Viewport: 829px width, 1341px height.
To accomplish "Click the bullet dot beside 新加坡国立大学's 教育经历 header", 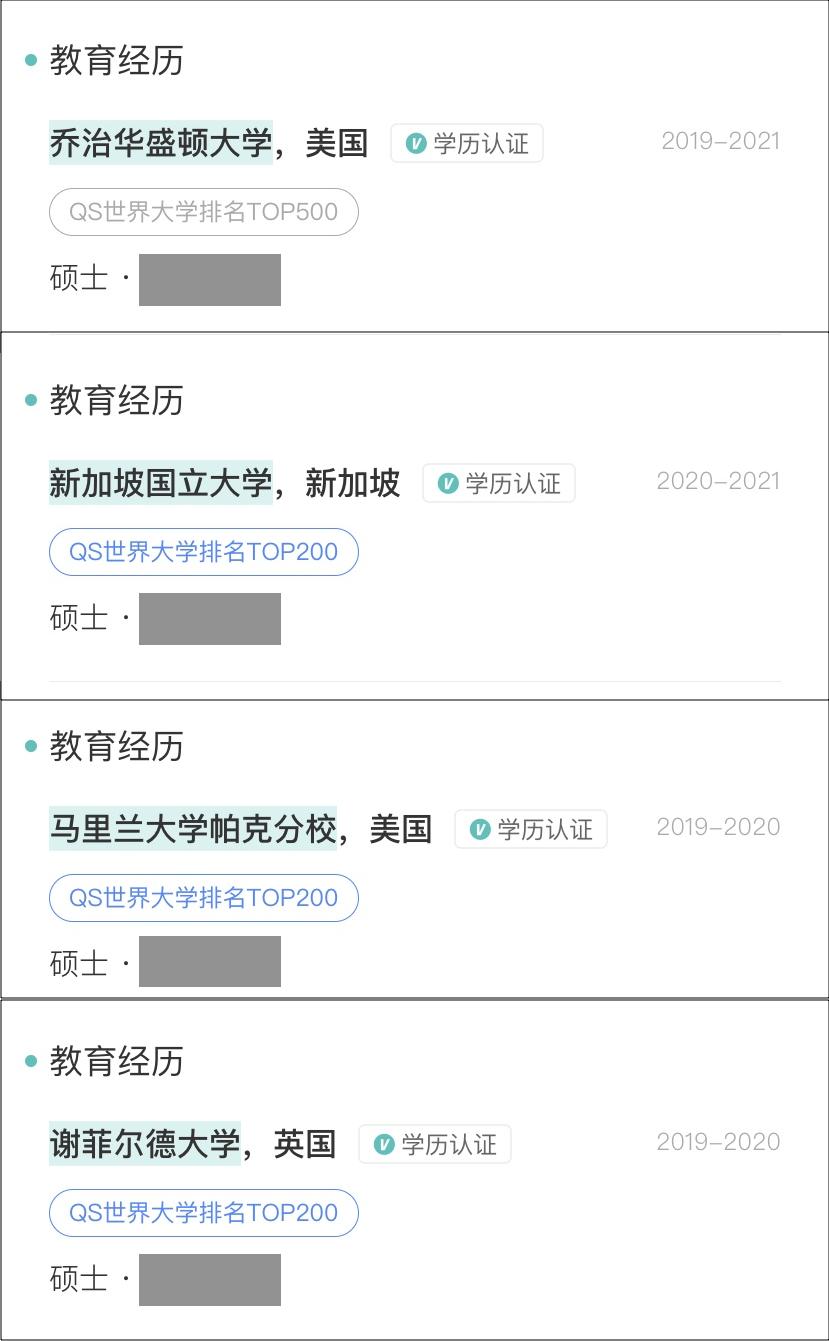I will (x=32, y=401).
